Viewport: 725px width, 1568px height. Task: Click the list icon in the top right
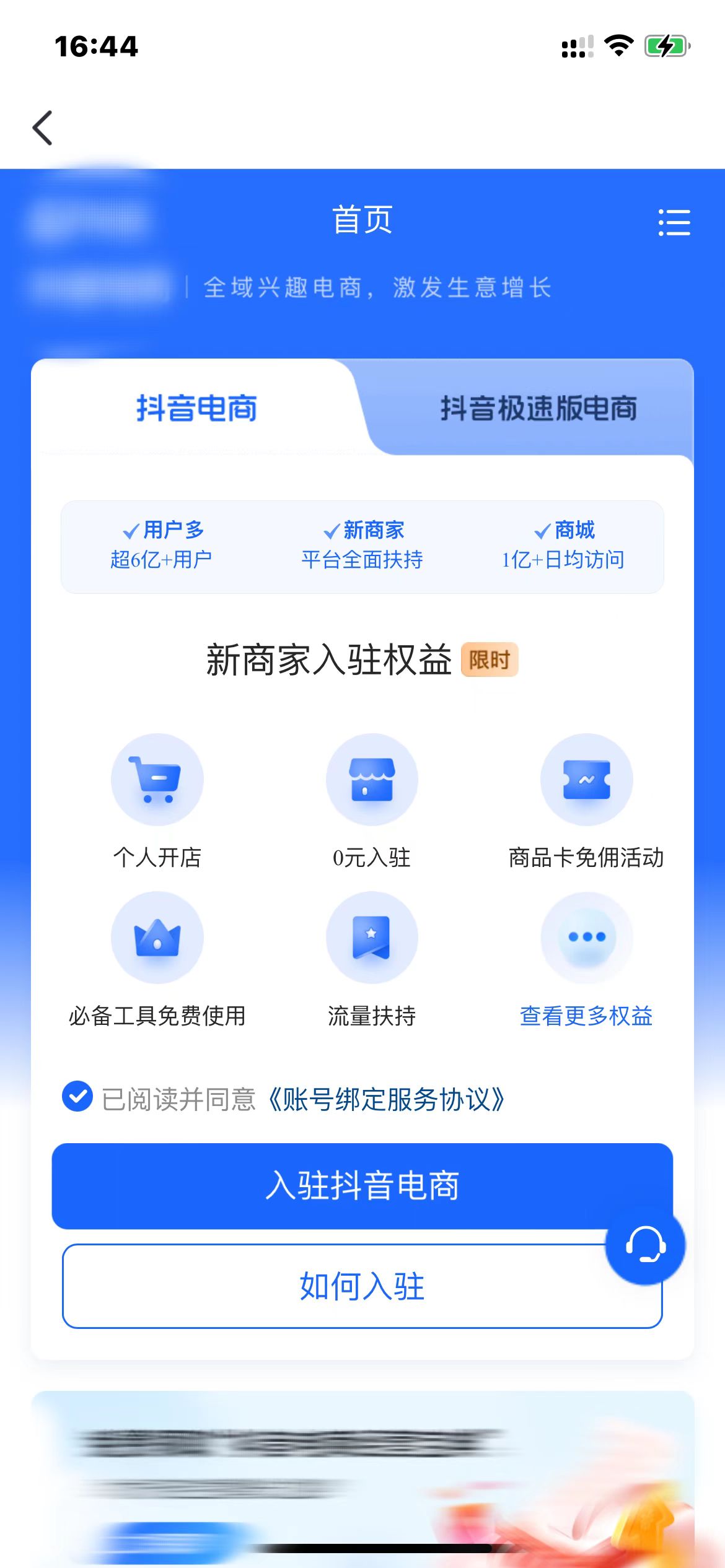pyautogui.click(x=675, y=223)
